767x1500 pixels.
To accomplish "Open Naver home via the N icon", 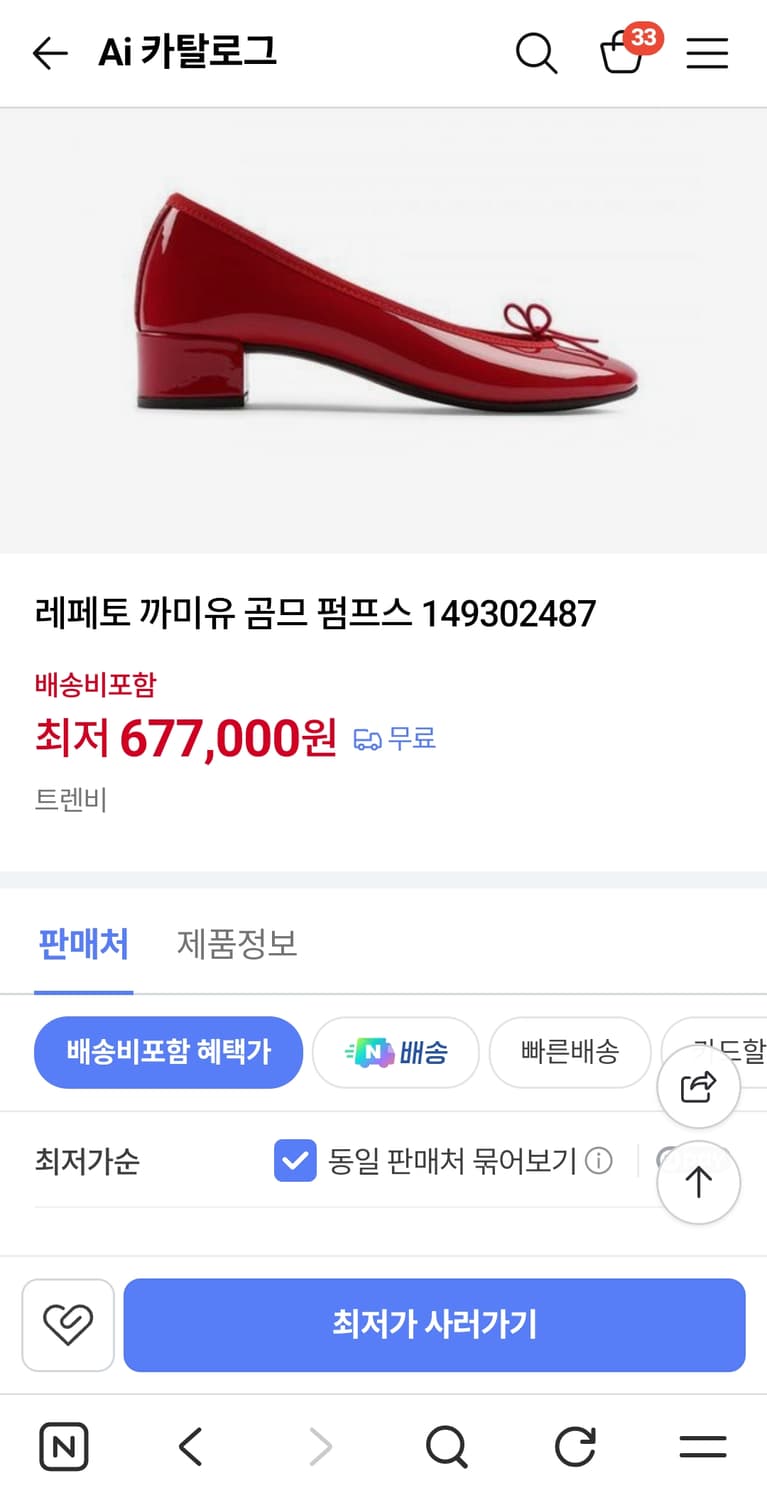I will tap(63, 1446).
